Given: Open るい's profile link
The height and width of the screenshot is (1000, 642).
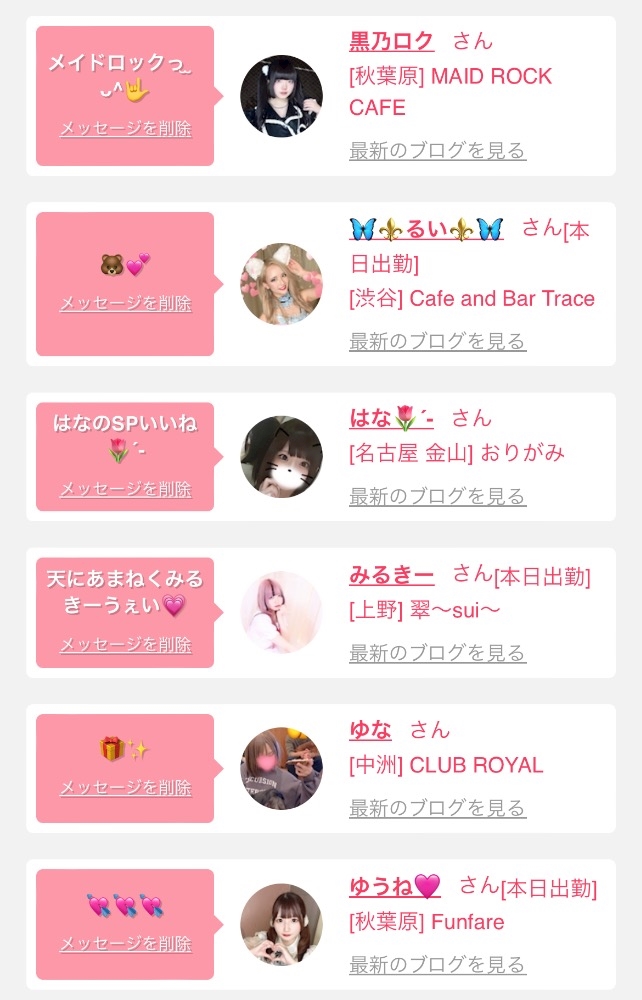Looking at the screenshot, I should [426, 228].
